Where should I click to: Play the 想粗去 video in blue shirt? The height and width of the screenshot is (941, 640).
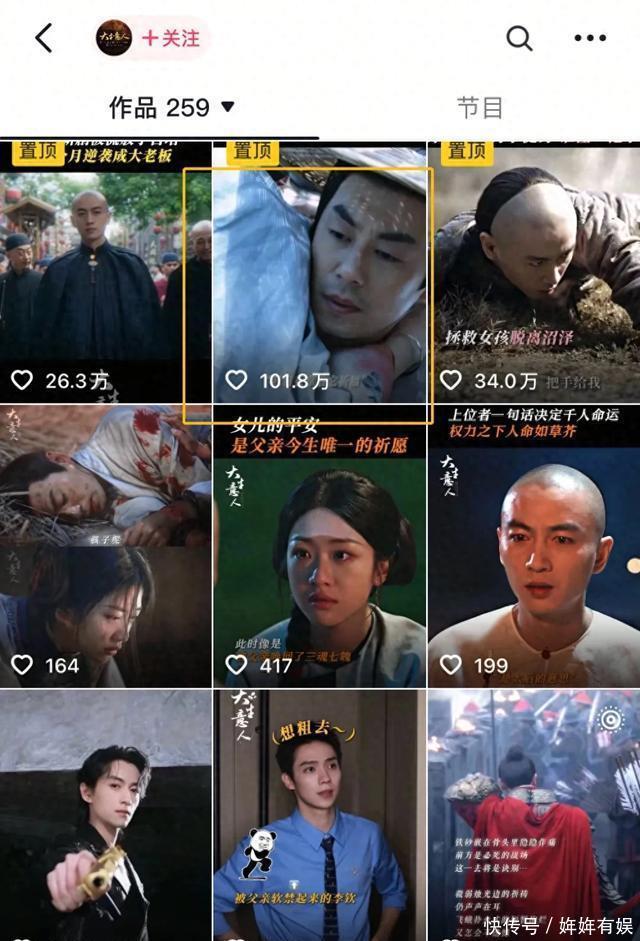(x=320, y=815)
